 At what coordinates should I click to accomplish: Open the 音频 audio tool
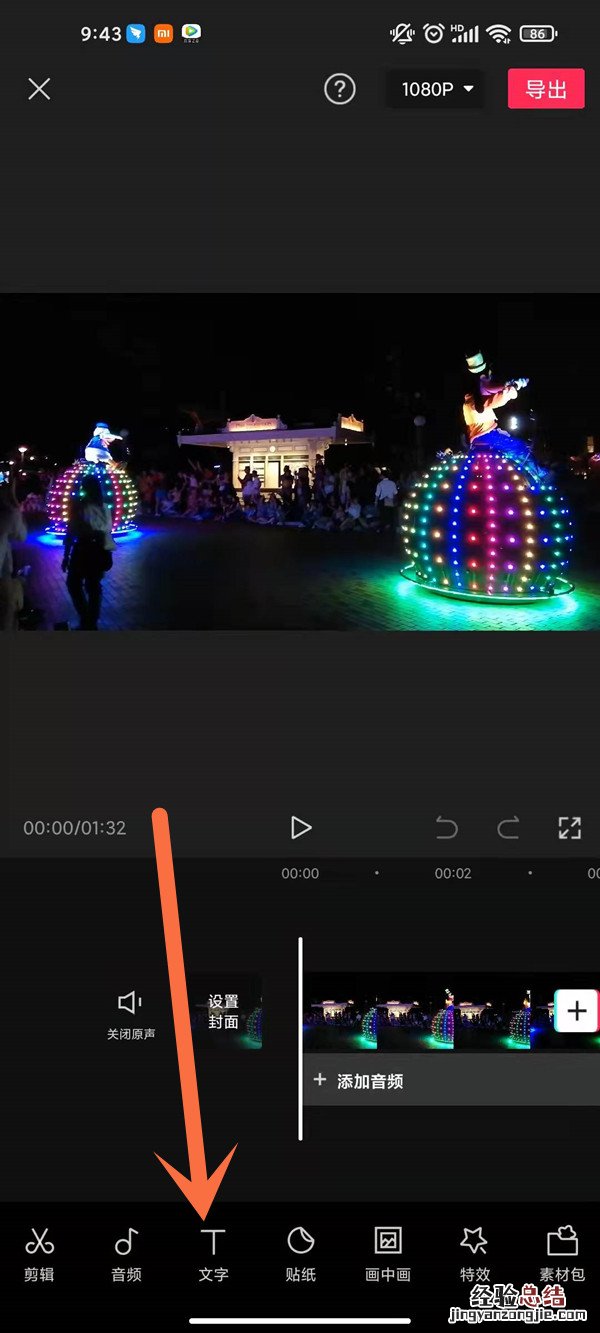[126, 1254]
